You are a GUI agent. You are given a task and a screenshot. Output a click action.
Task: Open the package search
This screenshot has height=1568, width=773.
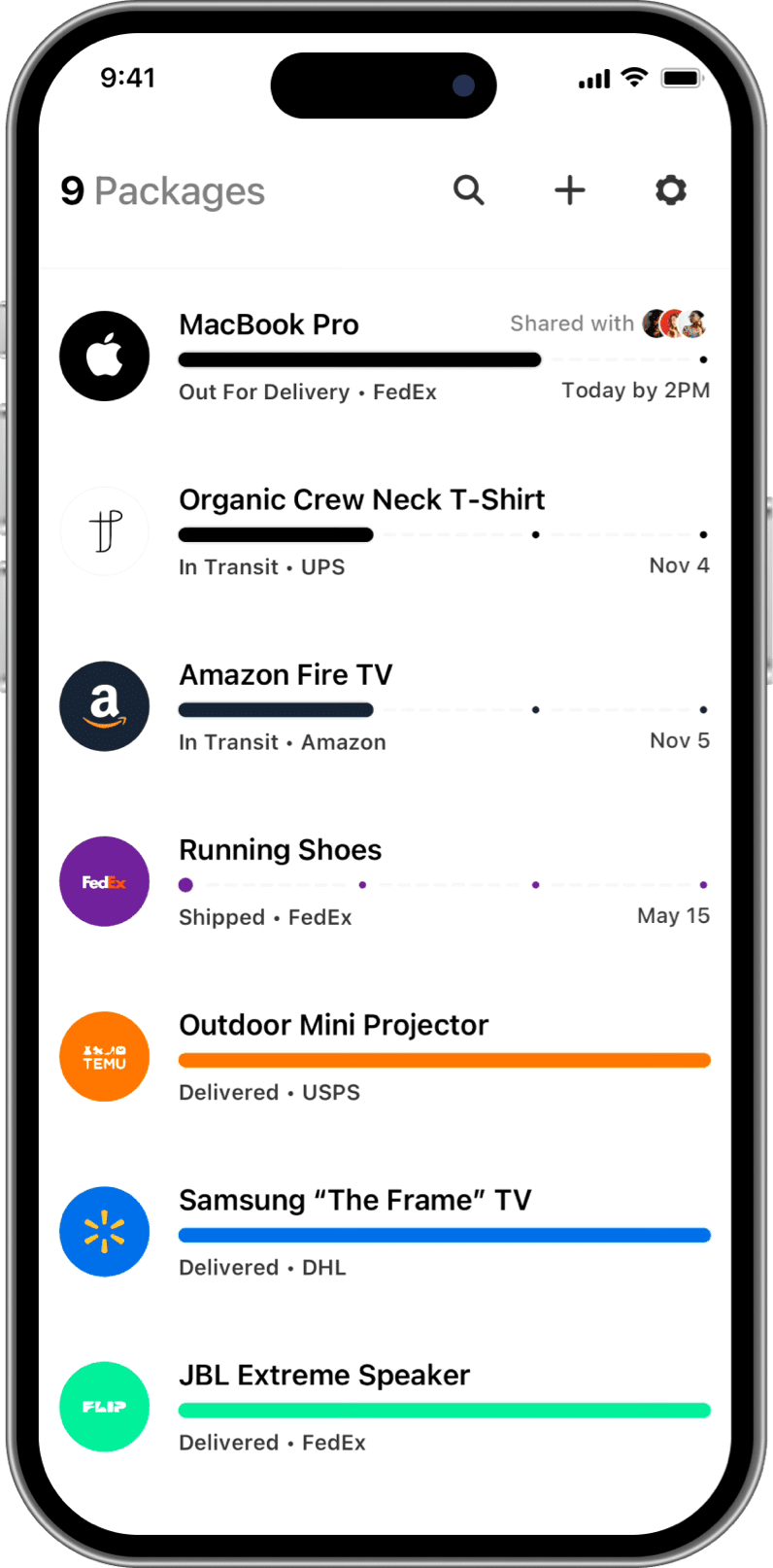469,190
